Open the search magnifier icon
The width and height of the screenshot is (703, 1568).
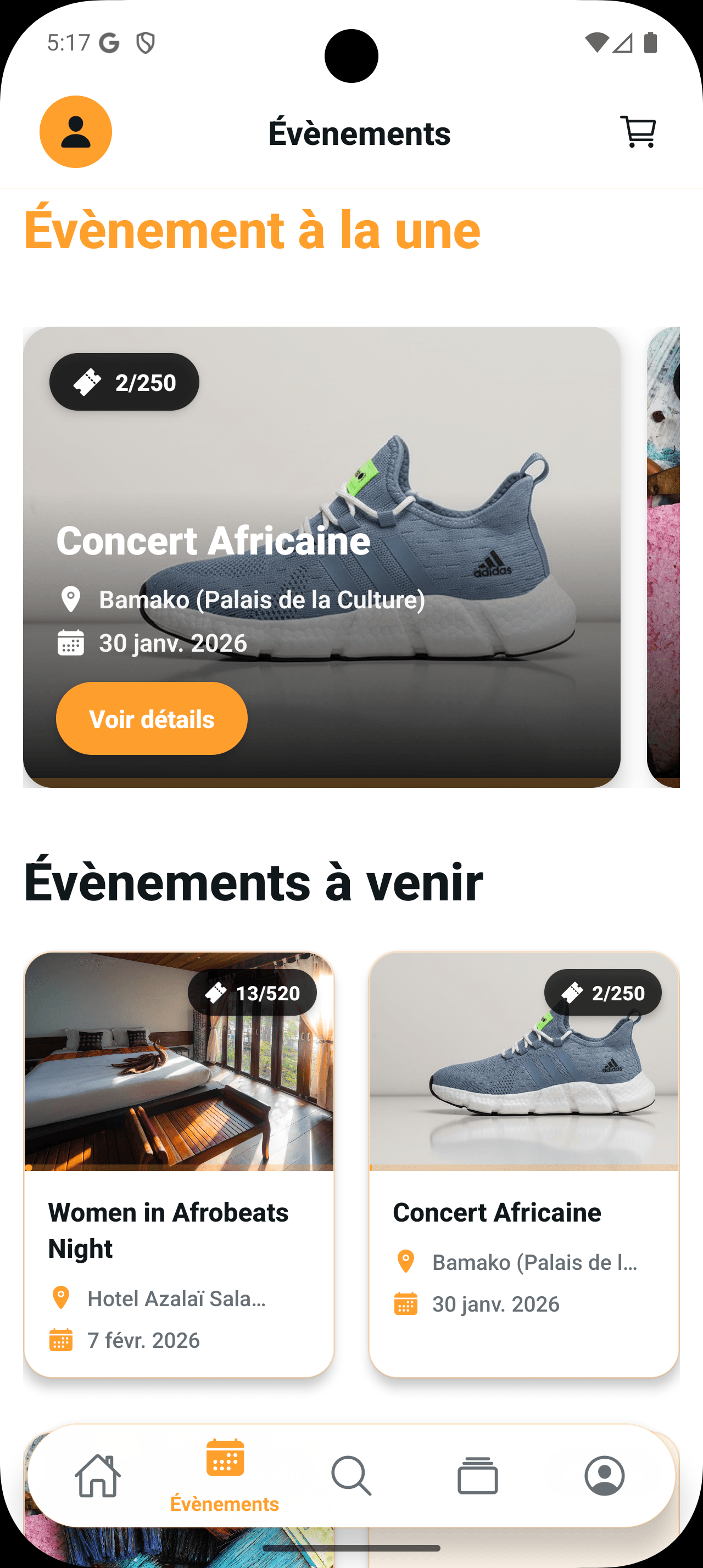tap(352, 1475)
